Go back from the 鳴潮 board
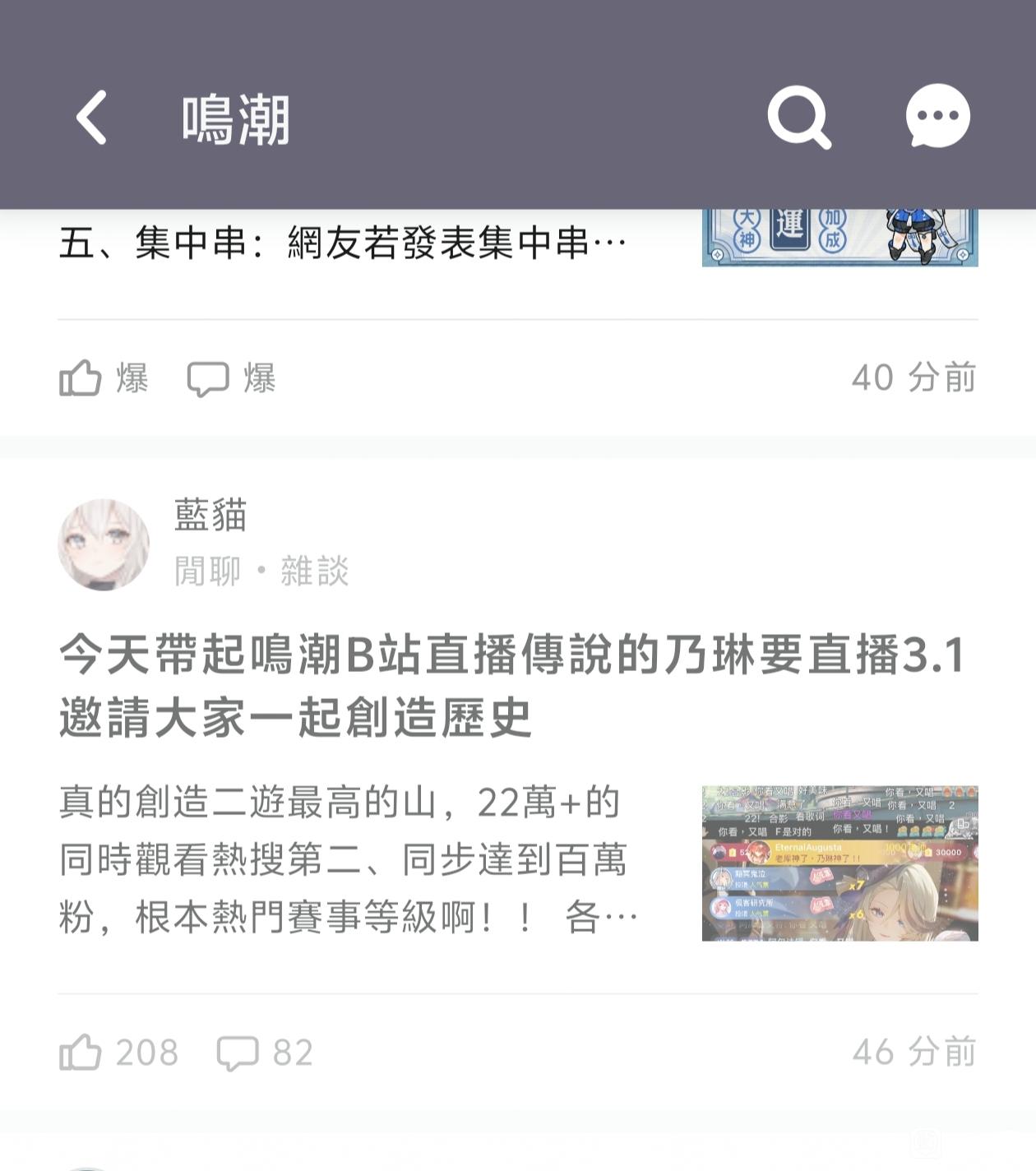1036x1171 pixels. click(92, 118)
